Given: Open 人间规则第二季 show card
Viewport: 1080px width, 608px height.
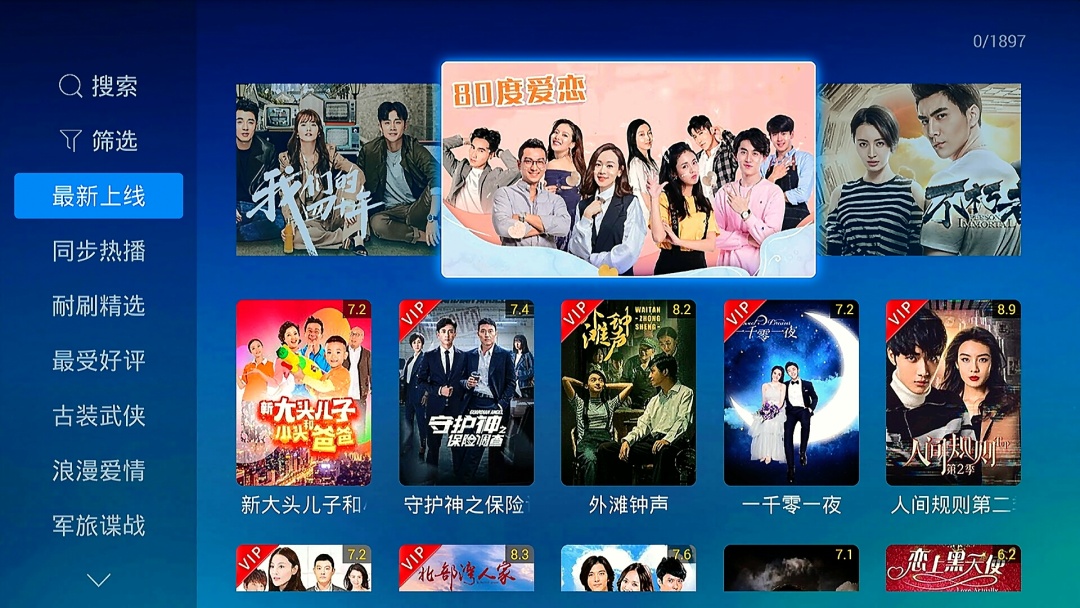Looking at the screenshot, I should point(953,393).
